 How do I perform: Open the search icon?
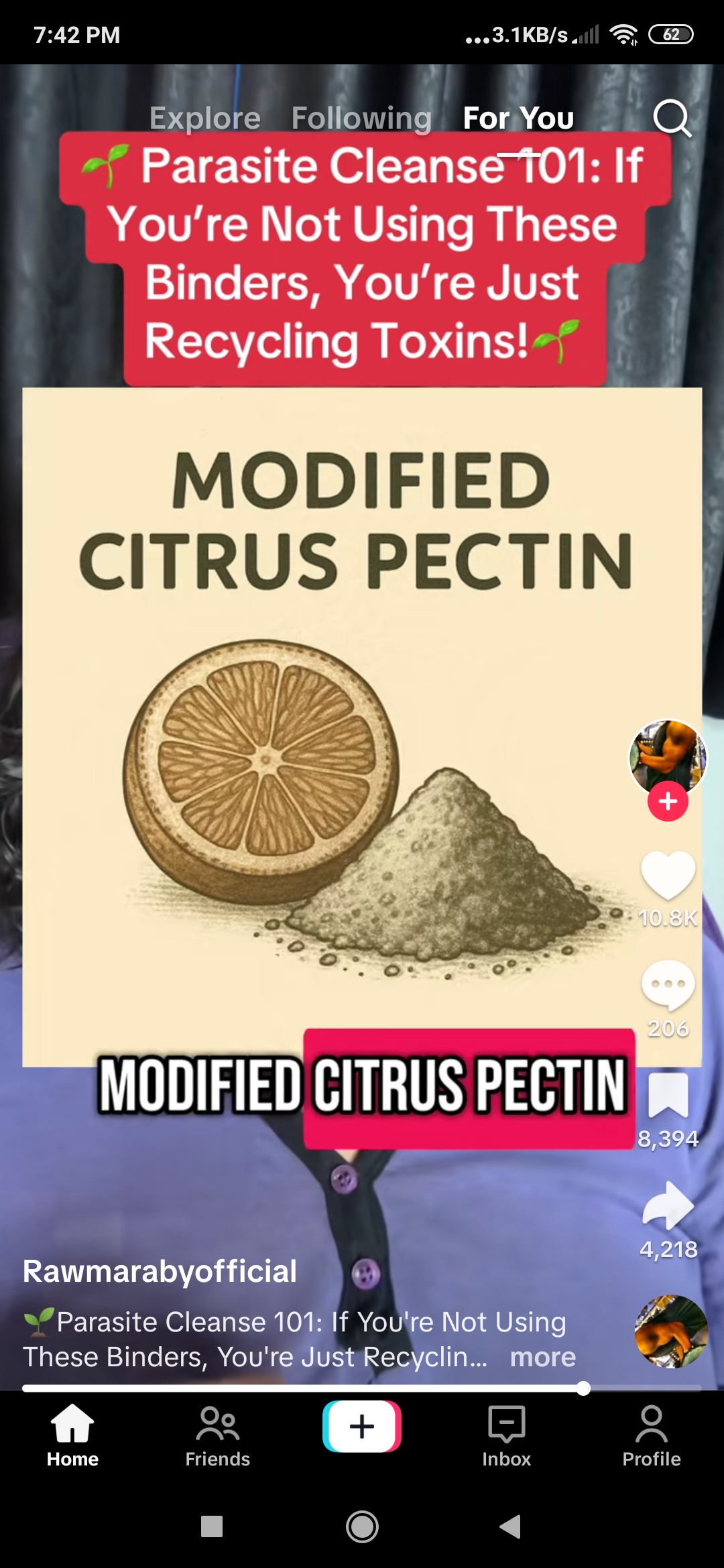coord(672,119)
